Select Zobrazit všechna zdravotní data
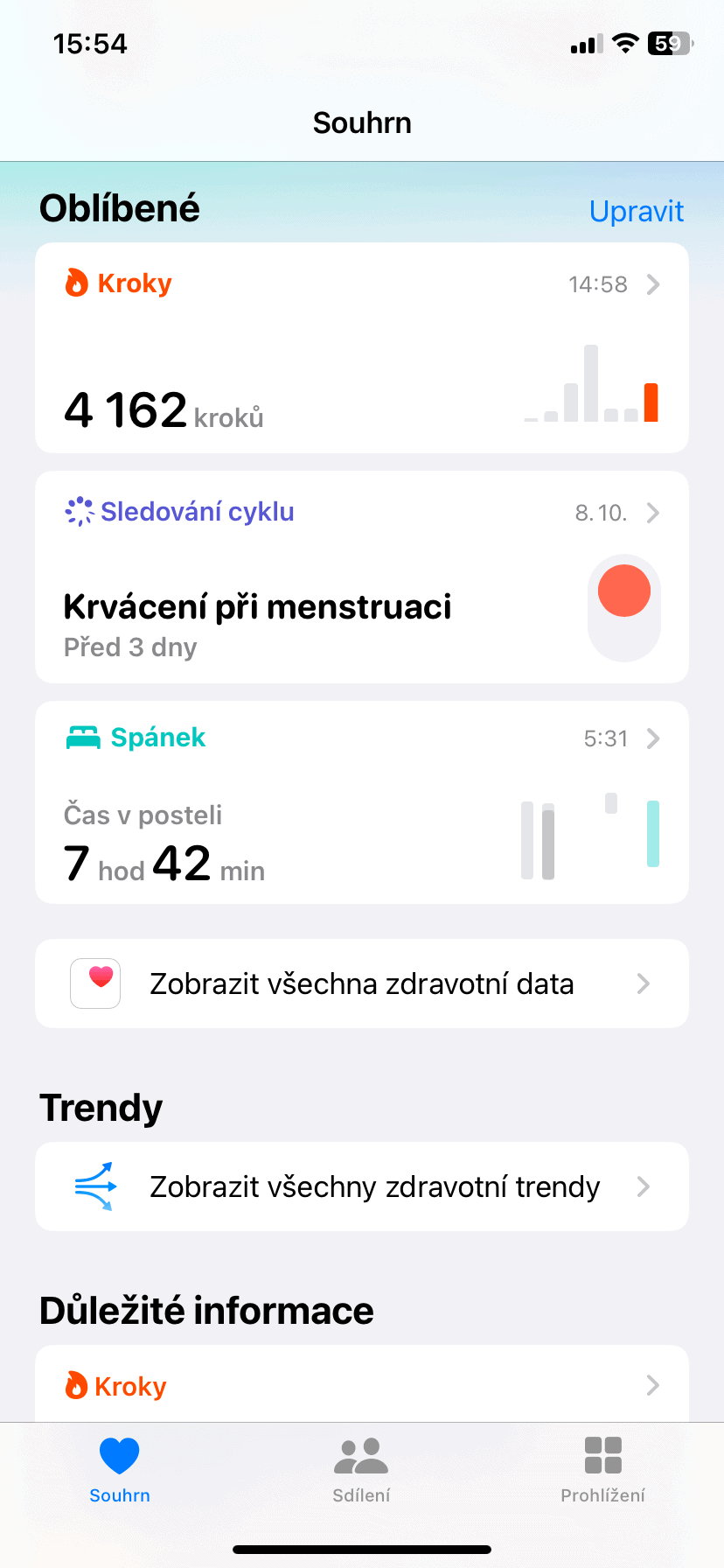The height and width of the screenshot is (1568, 724). pos(361,983)
